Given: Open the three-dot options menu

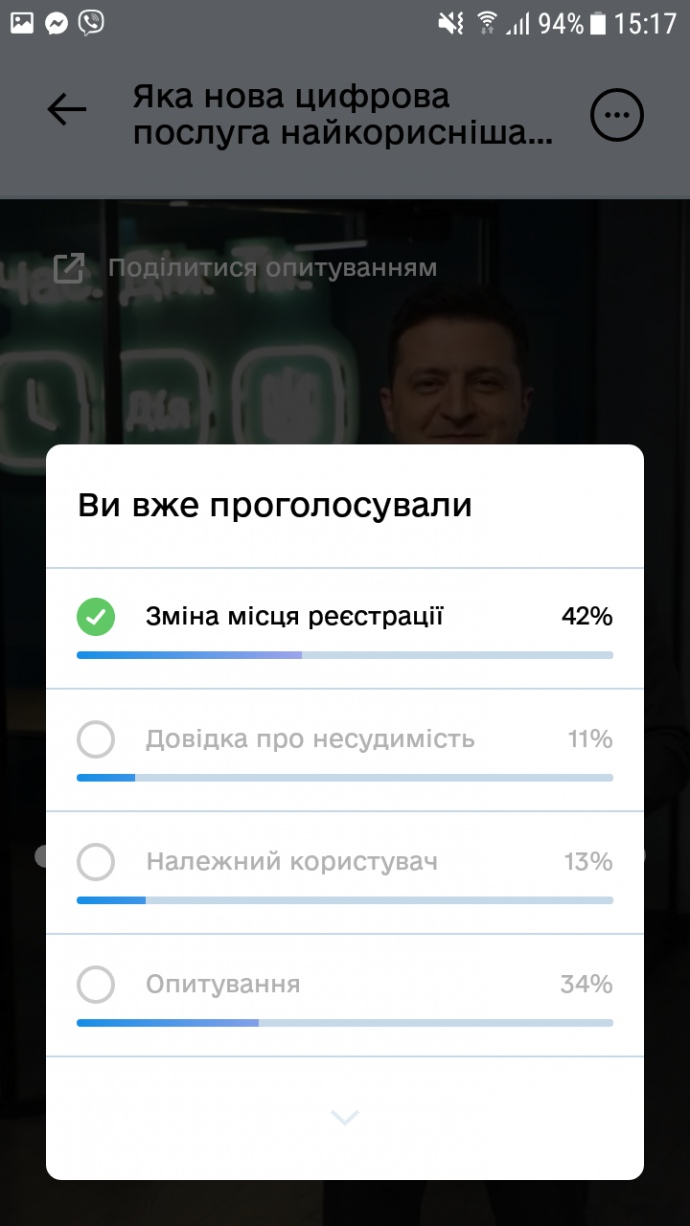Looking at the screenshot, I should point(616,116).
